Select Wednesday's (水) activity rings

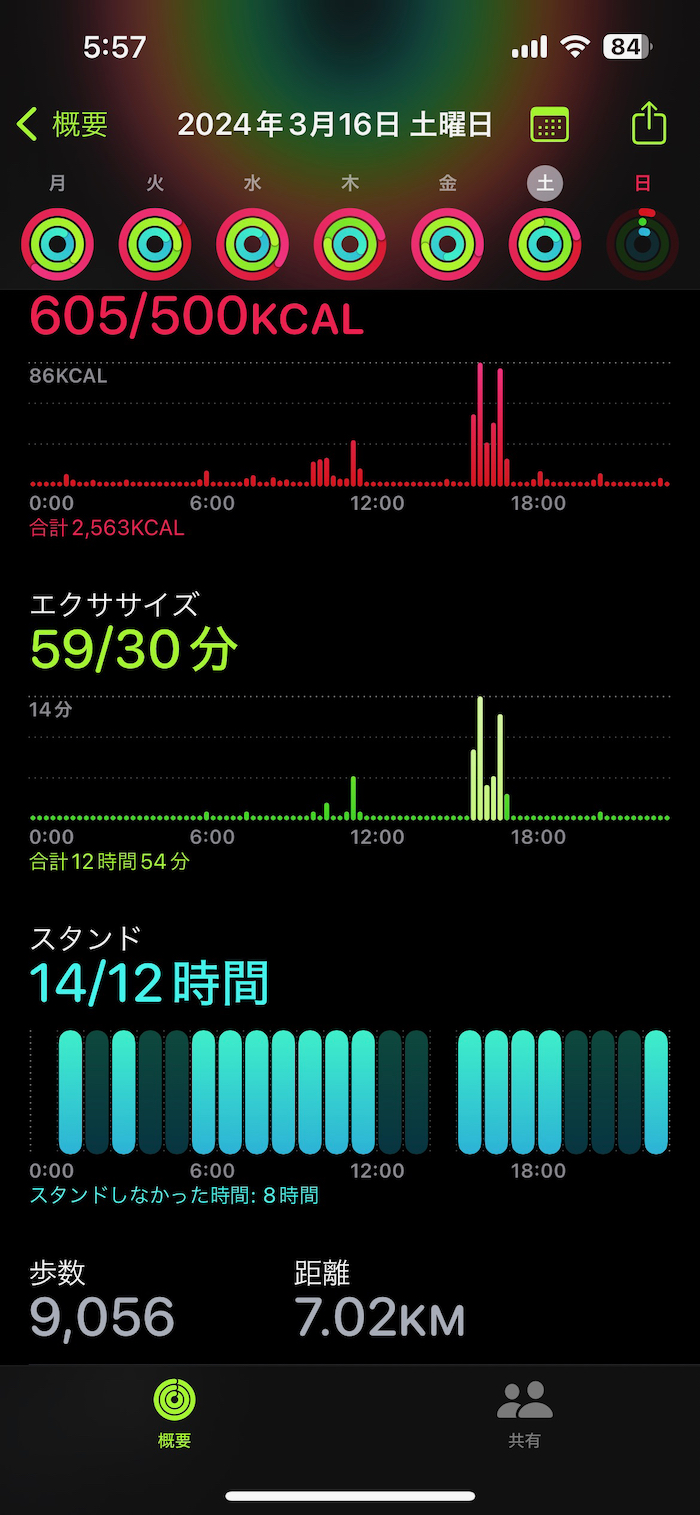tap(252, 244)
